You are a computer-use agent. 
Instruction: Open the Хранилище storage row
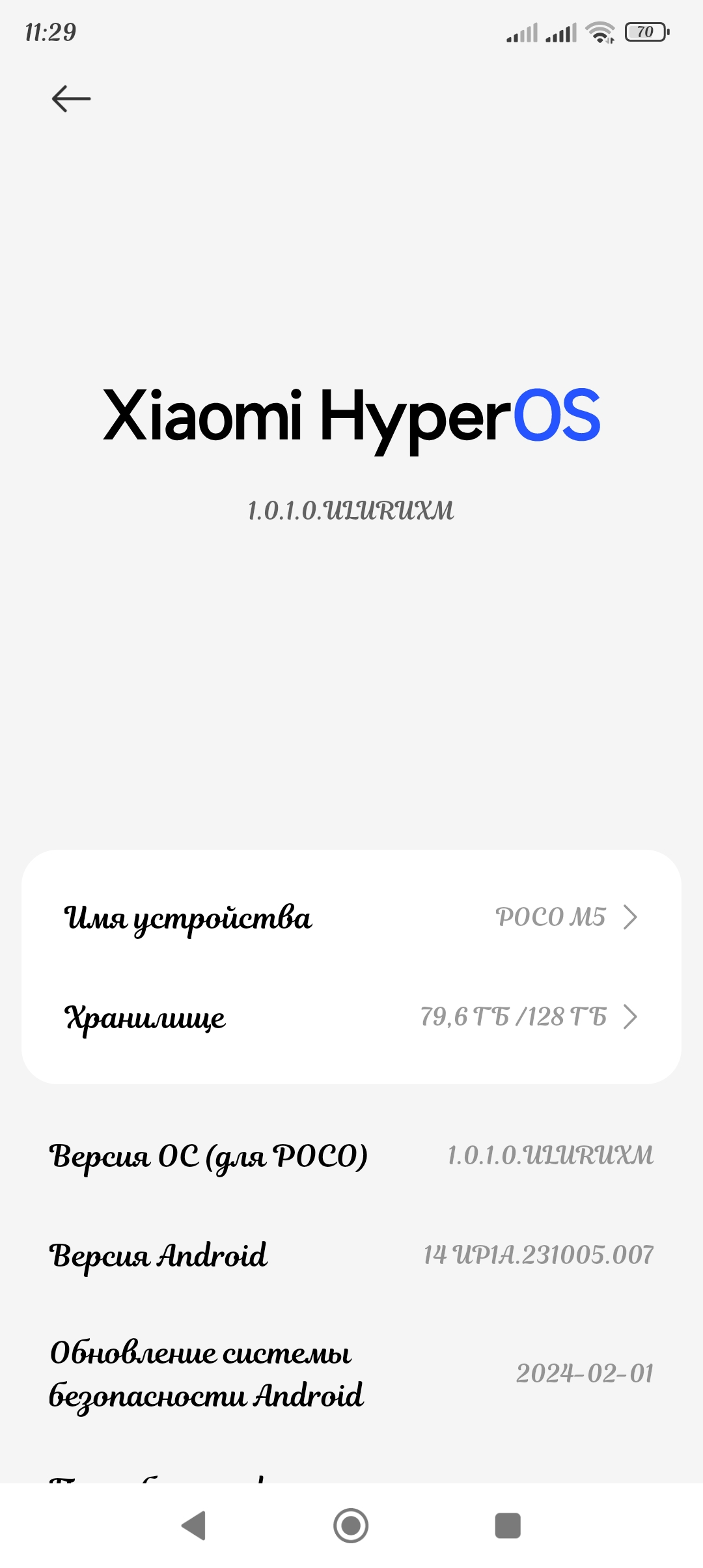pos(351,1016)
